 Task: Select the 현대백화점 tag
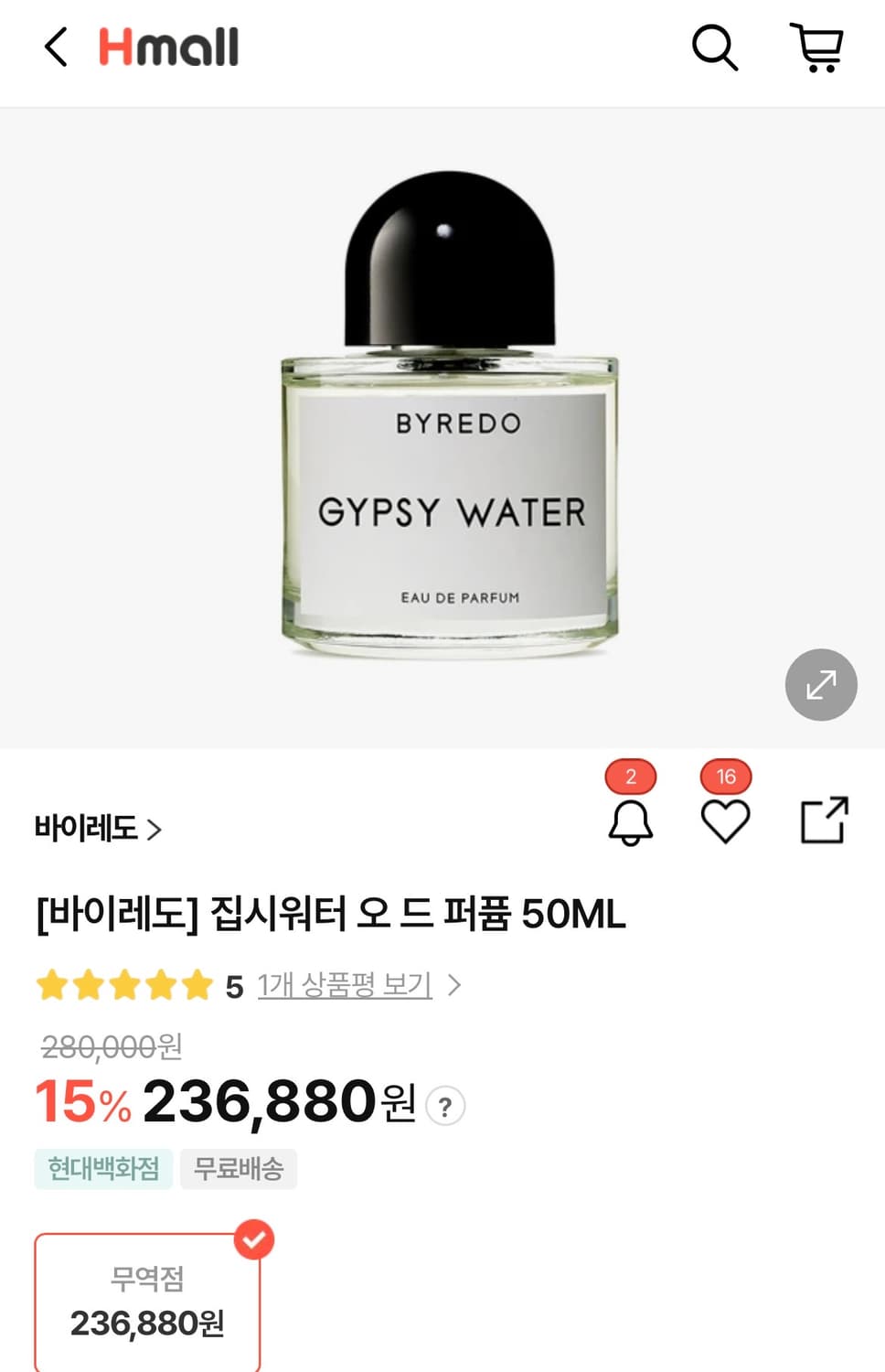(103, 1168)
